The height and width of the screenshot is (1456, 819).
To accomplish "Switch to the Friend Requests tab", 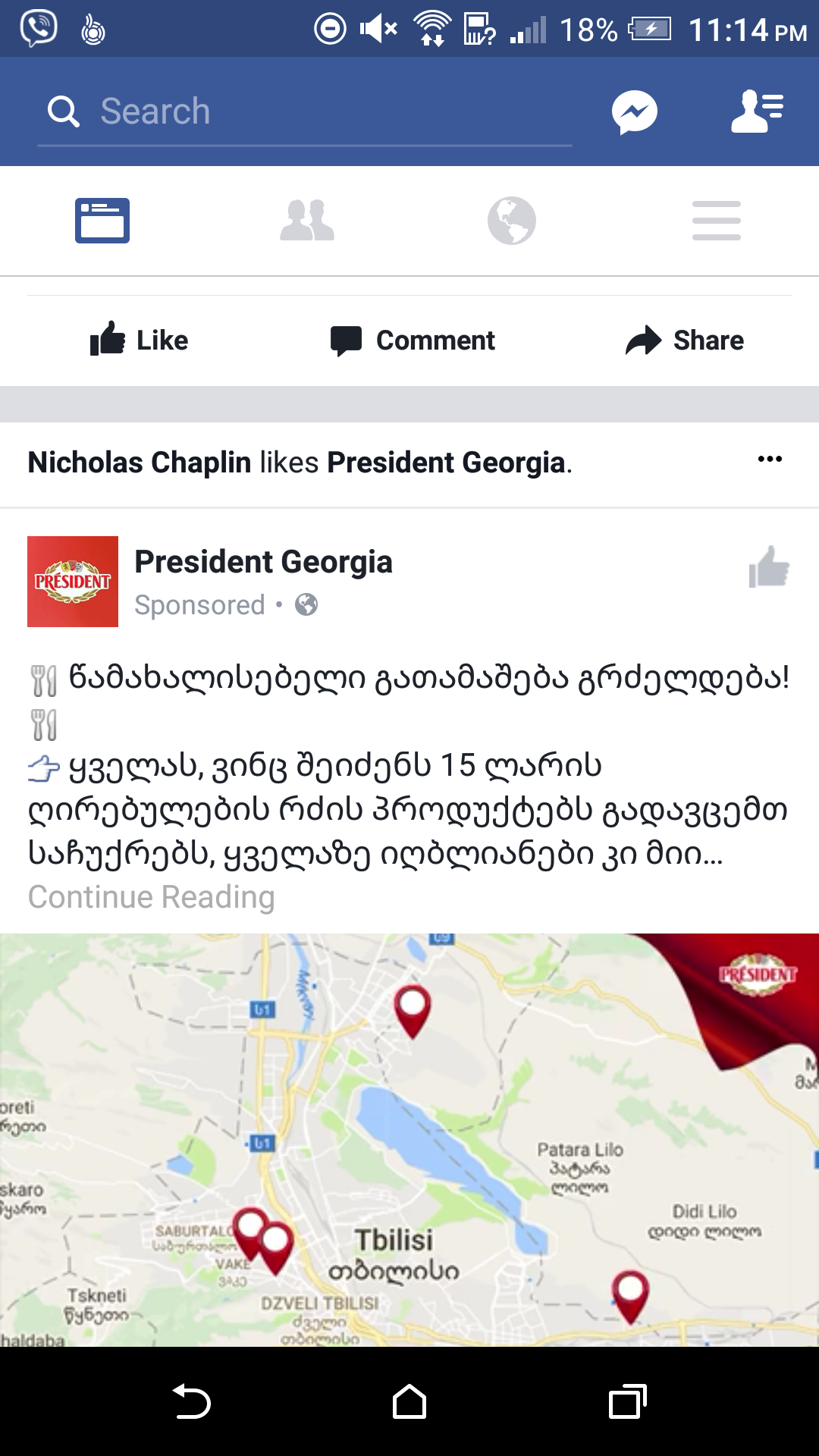I will coord(307,221).
